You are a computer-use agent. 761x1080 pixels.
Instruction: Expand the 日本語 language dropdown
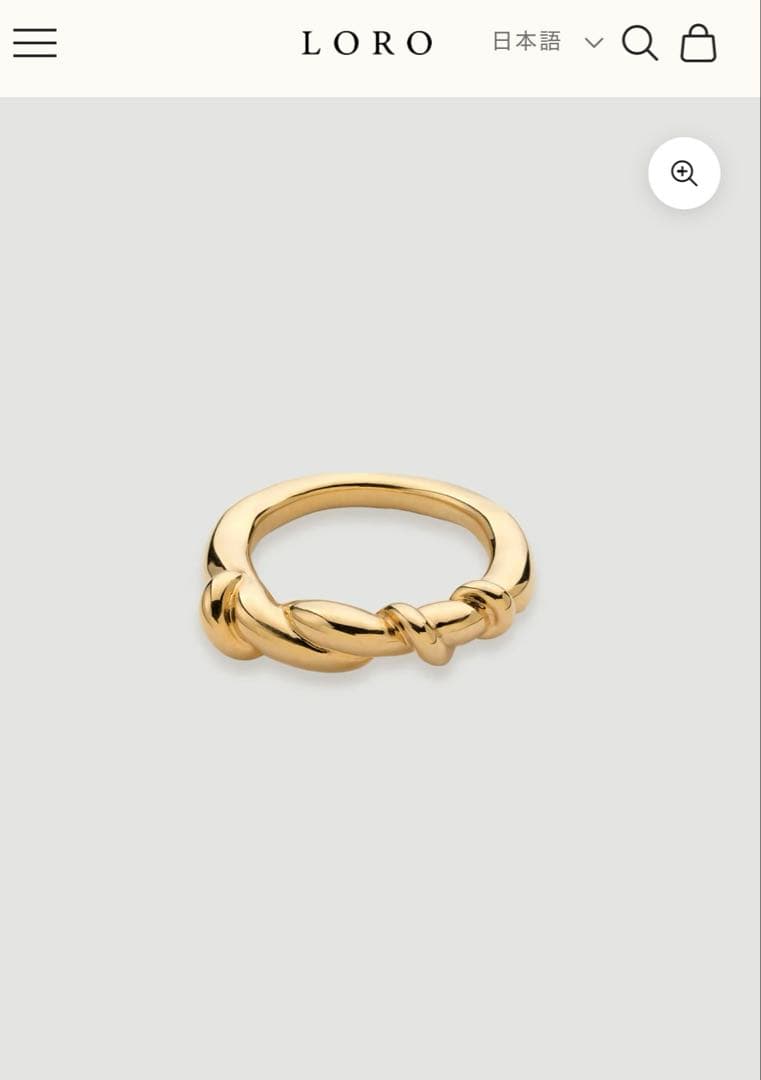547,42
